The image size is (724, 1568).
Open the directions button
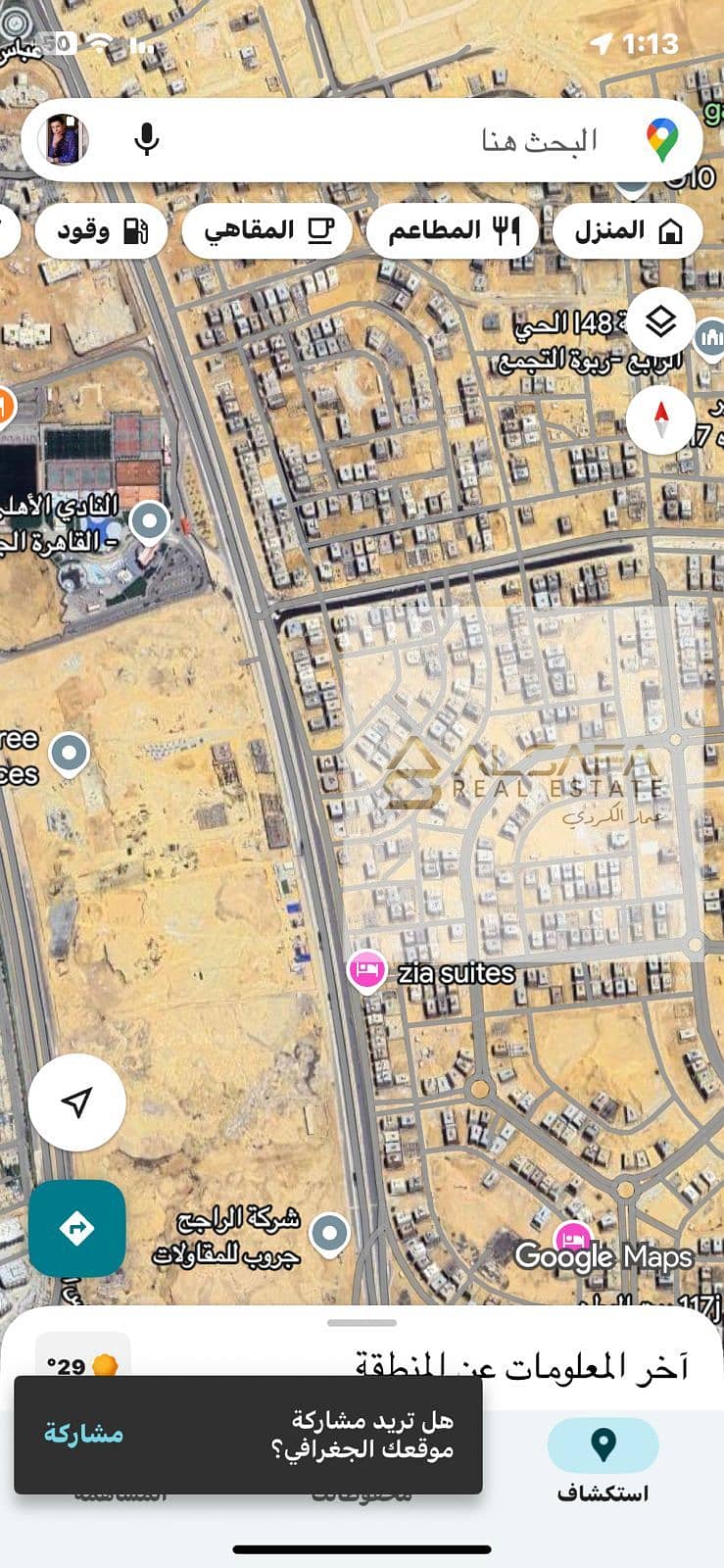[76, 1228]
